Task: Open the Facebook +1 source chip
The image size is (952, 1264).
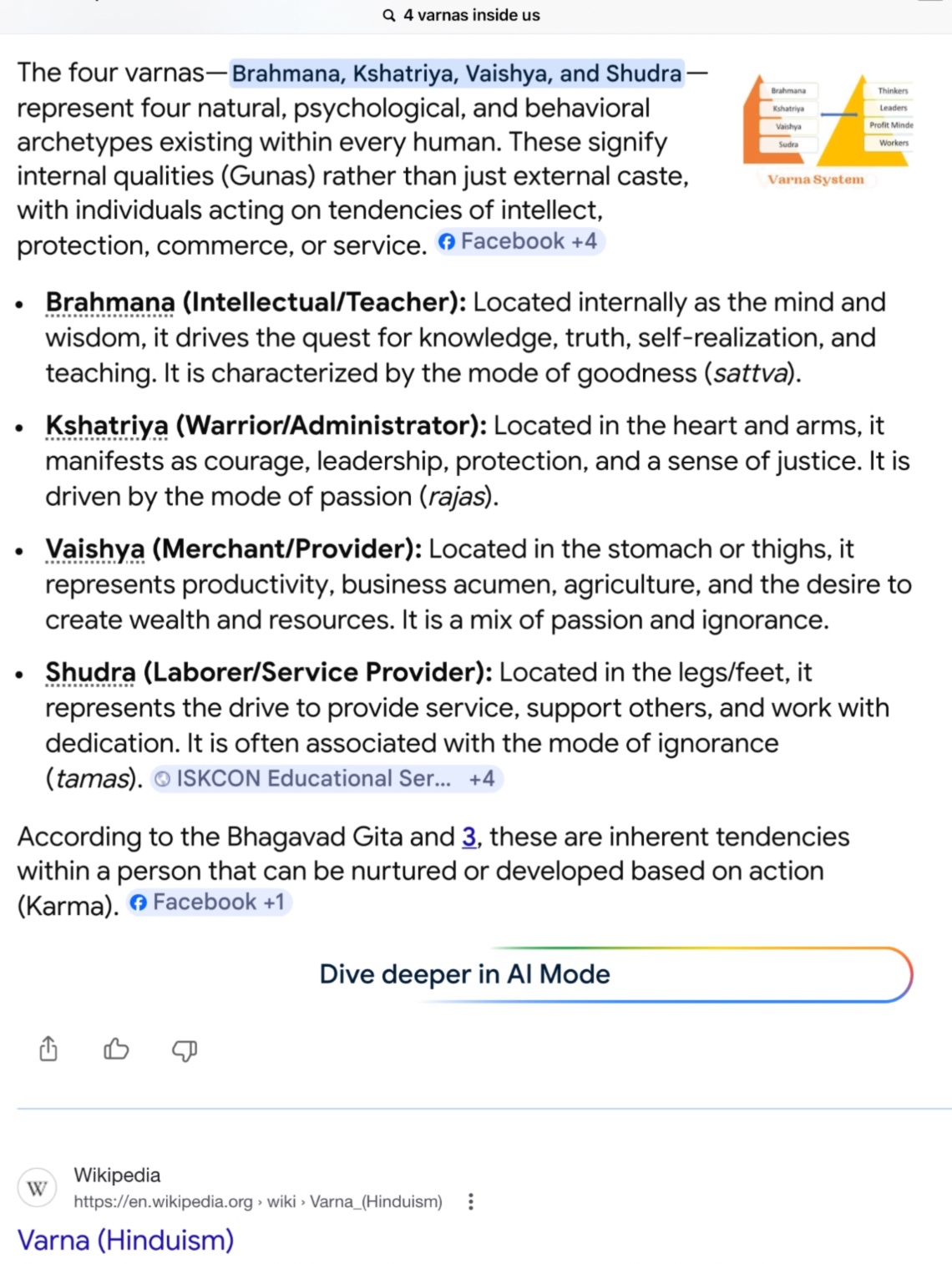Action: coord(209,902)
